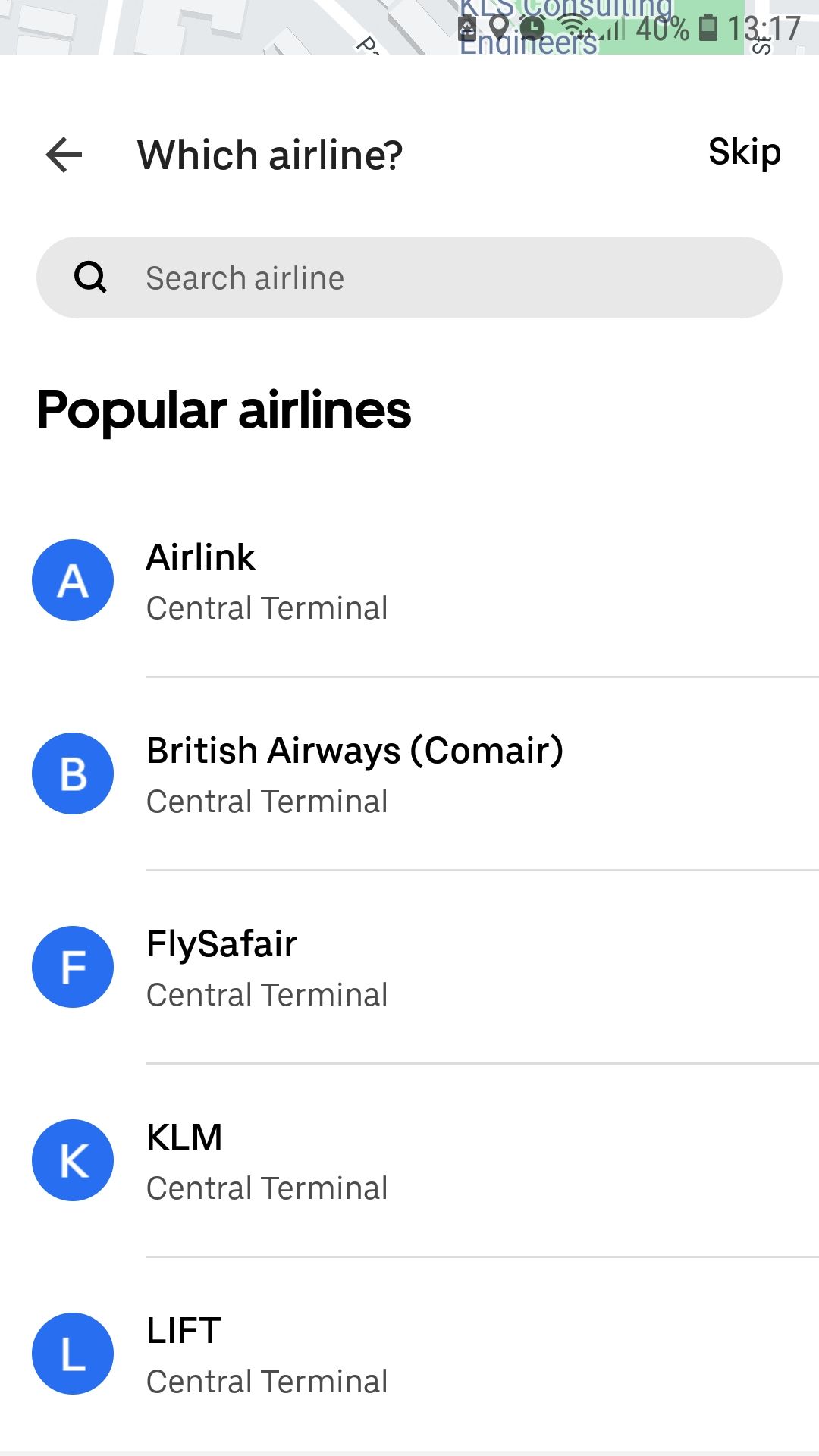This screenshot has width=819, height=1456.
Task: Tap the clock icon in status bar
Action: point(533,27)
